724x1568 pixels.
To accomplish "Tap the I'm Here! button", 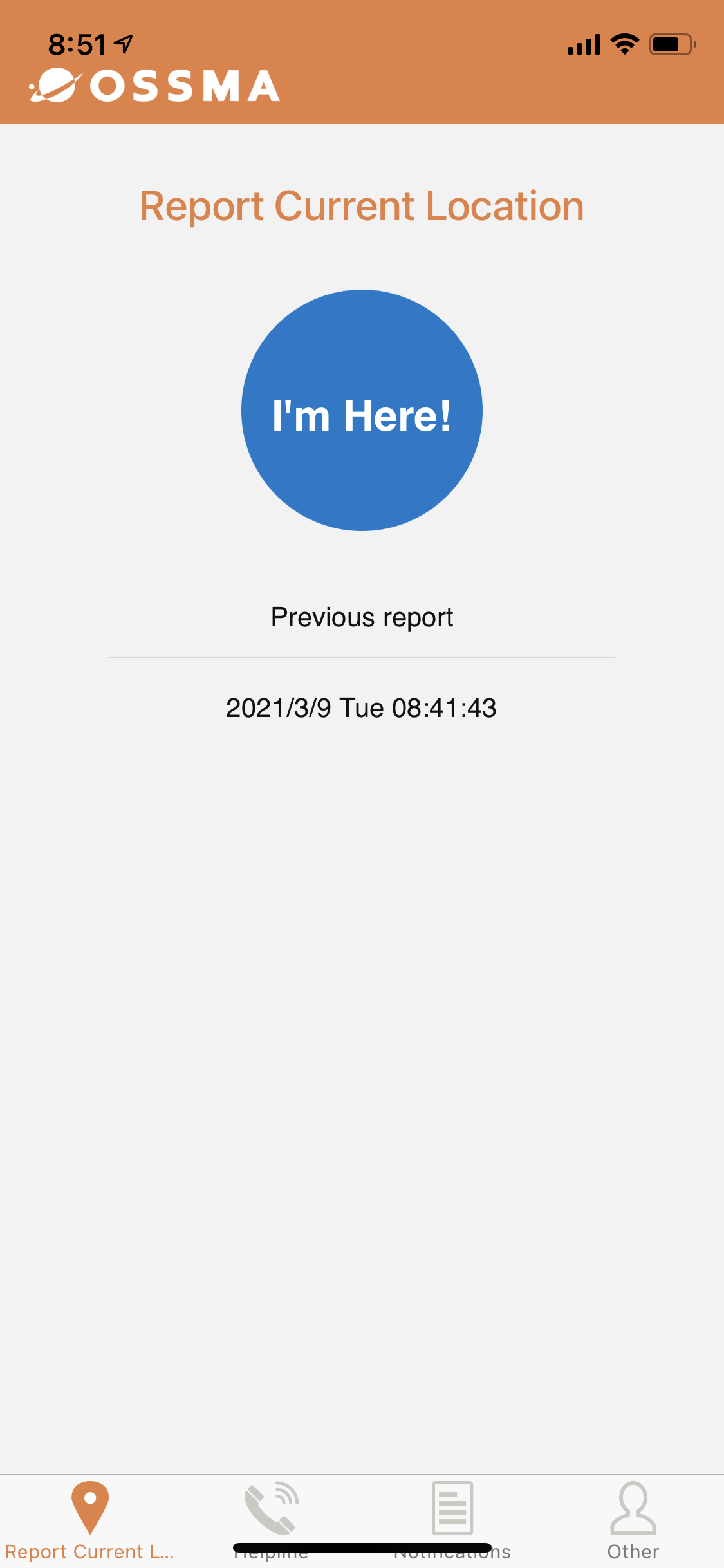I will (x=362, y=411).
